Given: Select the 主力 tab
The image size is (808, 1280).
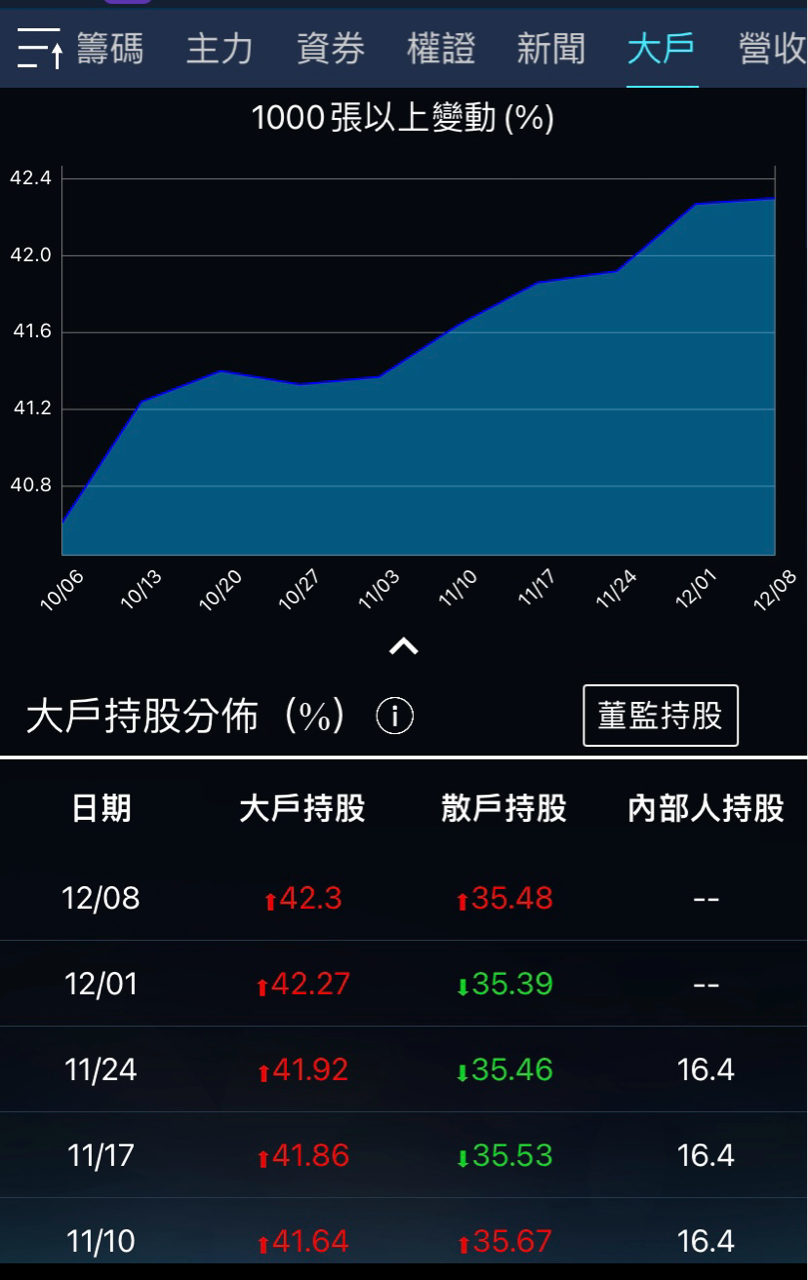Looking at the screenshot, I should tap(220, 48).
